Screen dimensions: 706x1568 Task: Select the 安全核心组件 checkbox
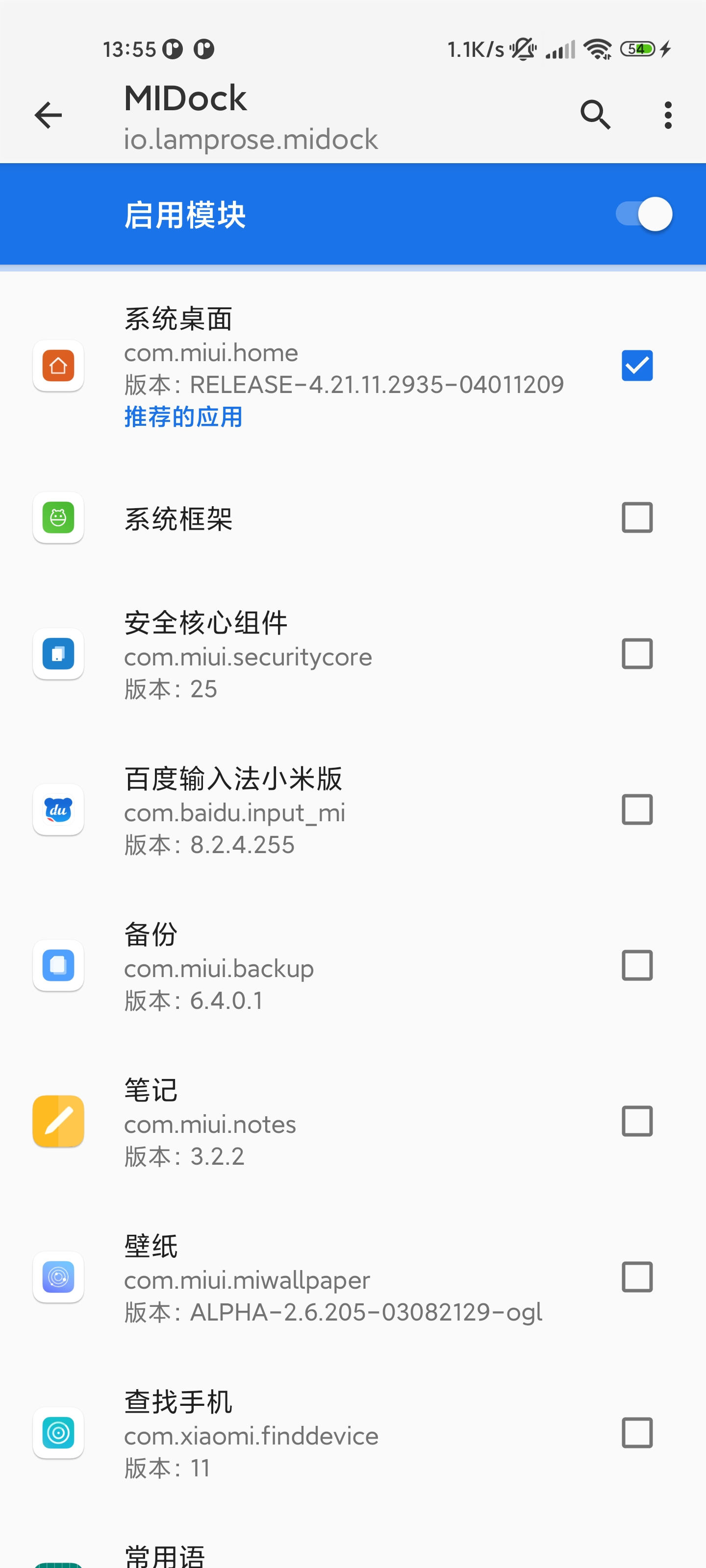tap(636, 654)
